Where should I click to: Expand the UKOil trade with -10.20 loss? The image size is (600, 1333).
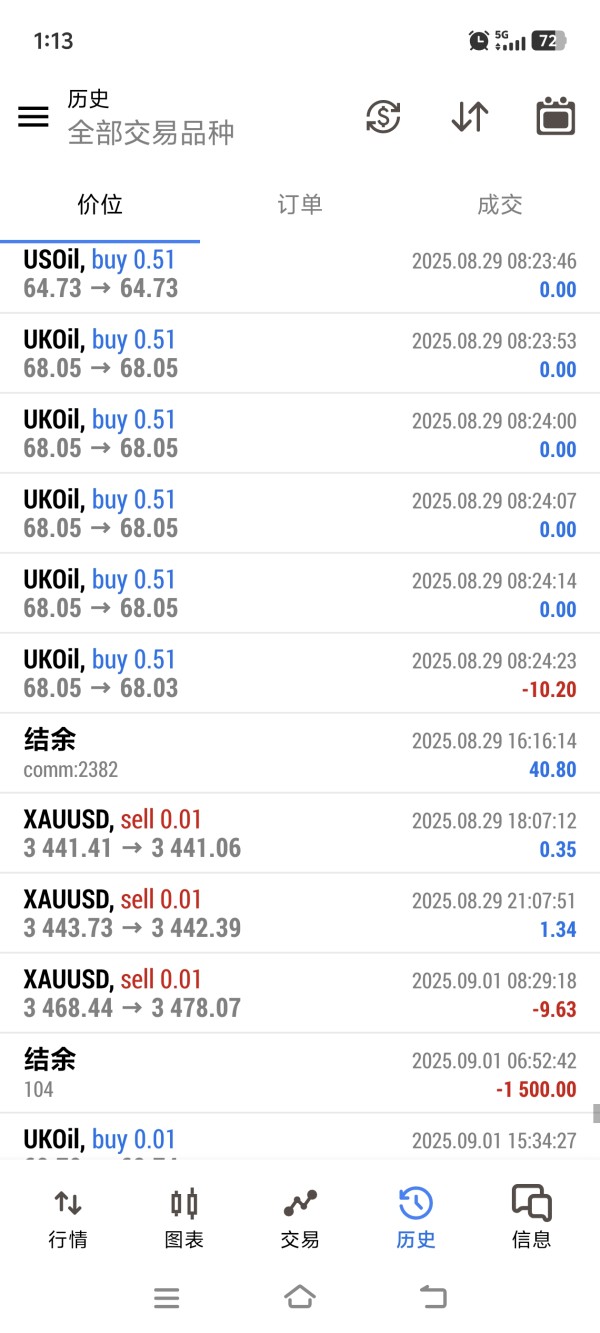point(300,673)
